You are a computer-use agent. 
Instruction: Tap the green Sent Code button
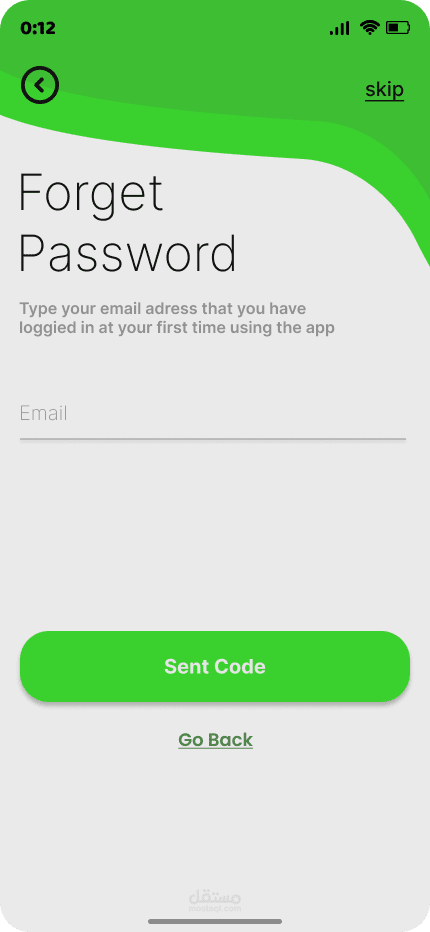click(x=215, y=666)
